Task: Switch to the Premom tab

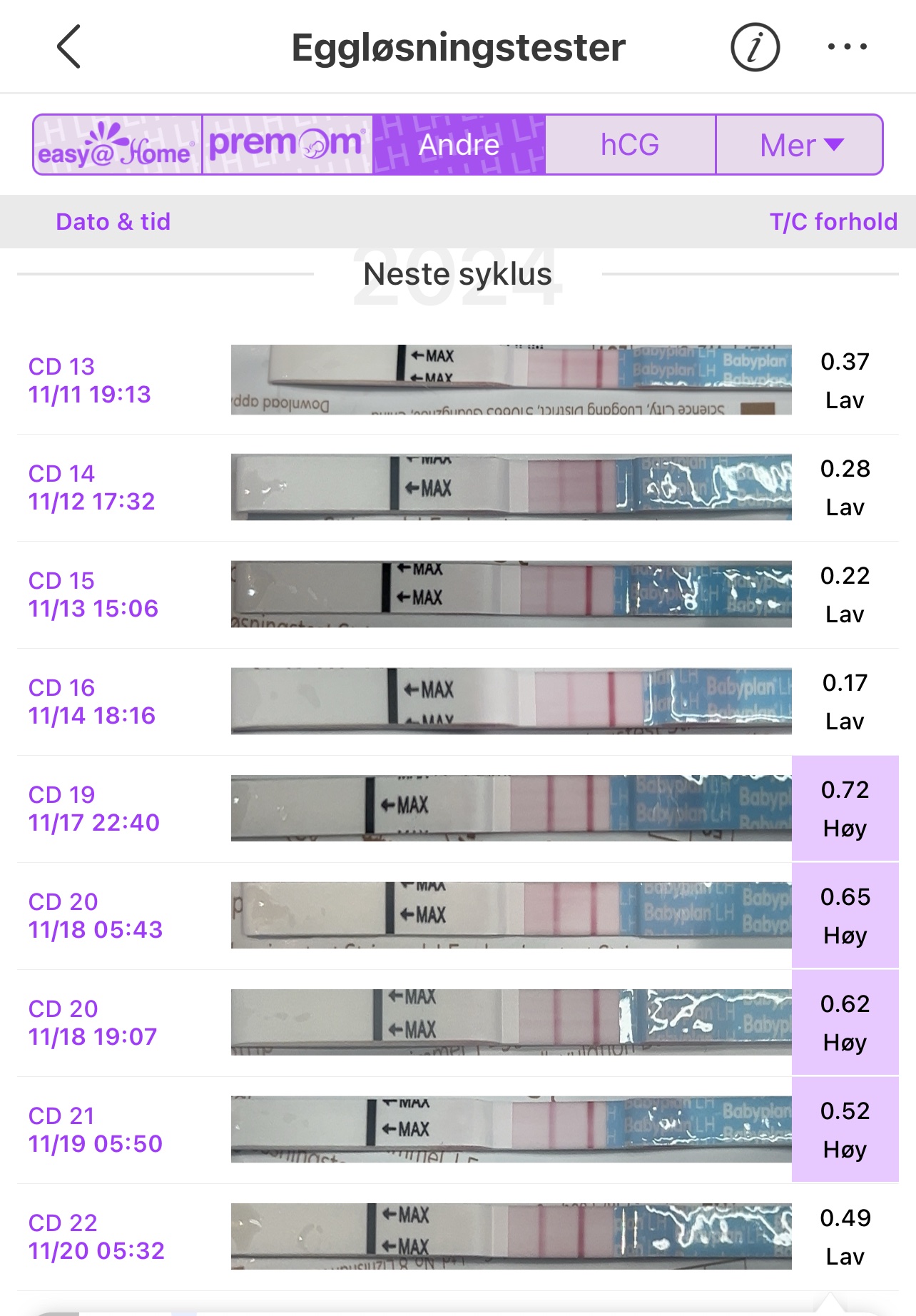Action: (287, 145)
